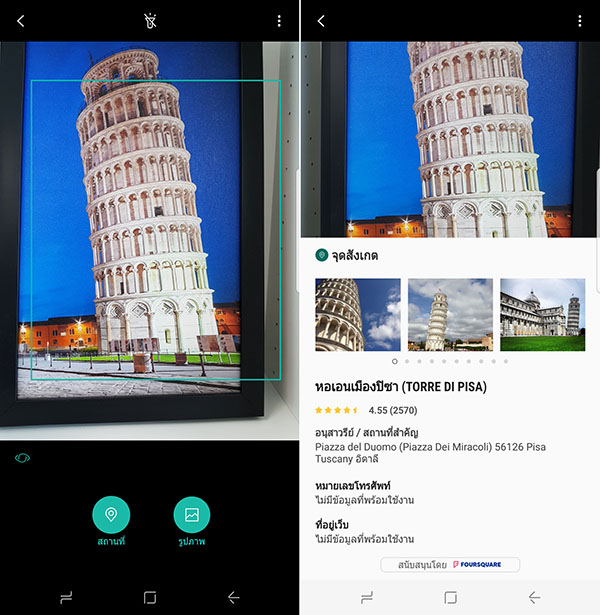The width and height of the screenshot is (600, 615).
Task: Go back from the Torre di Pisa results
Action: click(x=321, y=20)
